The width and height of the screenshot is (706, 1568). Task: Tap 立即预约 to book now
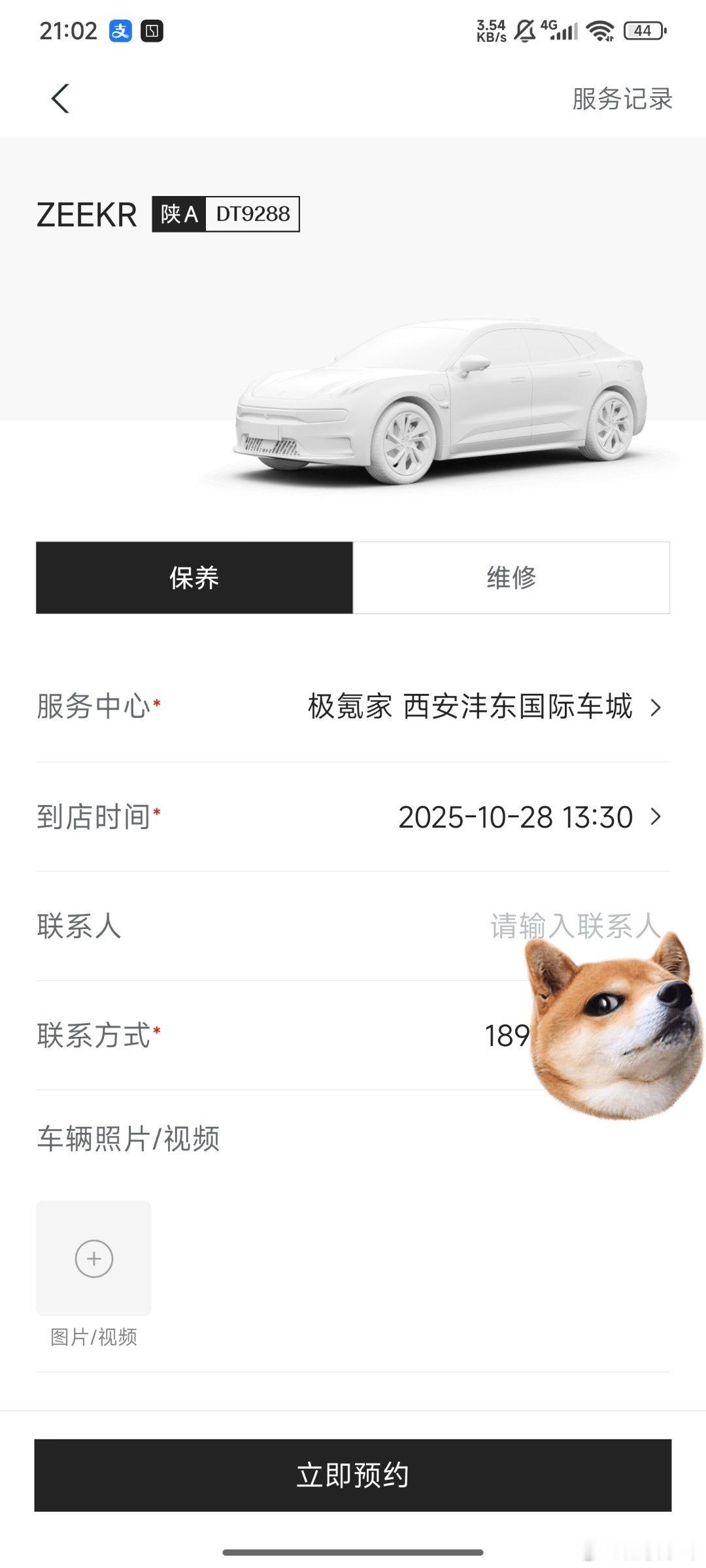pos(353,1475)
